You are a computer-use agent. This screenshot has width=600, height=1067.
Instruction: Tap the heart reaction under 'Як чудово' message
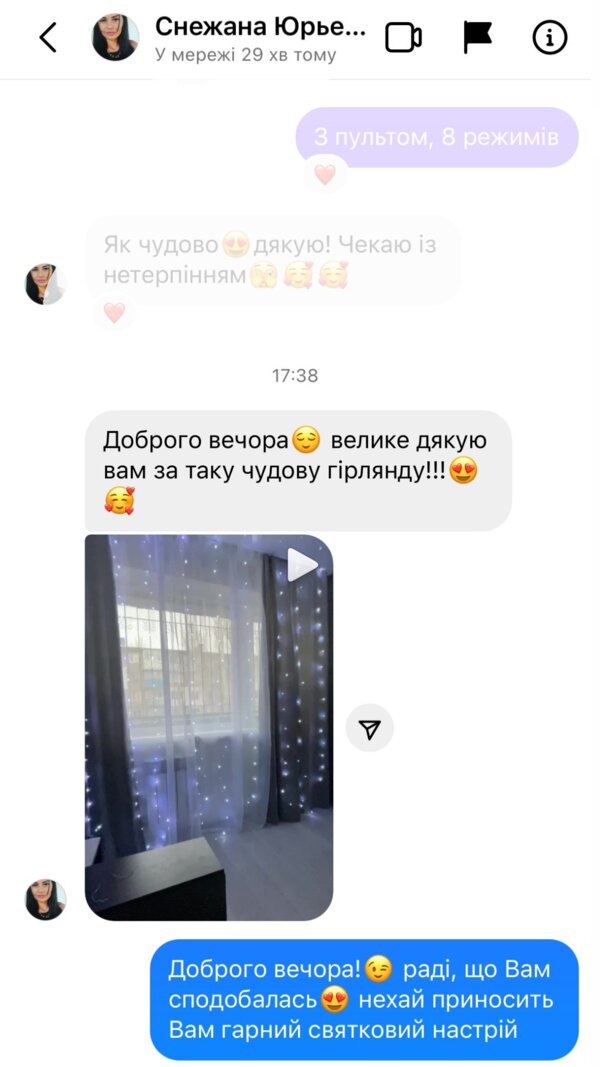[114, 312]
